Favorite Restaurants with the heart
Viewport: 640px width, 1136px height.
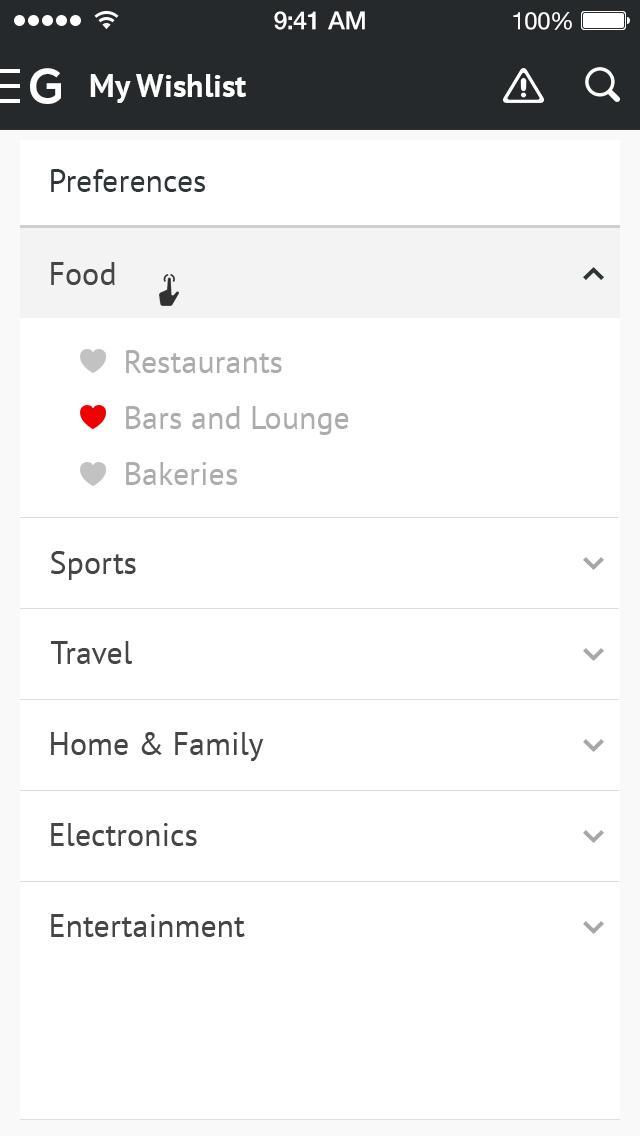pos(93,361)
